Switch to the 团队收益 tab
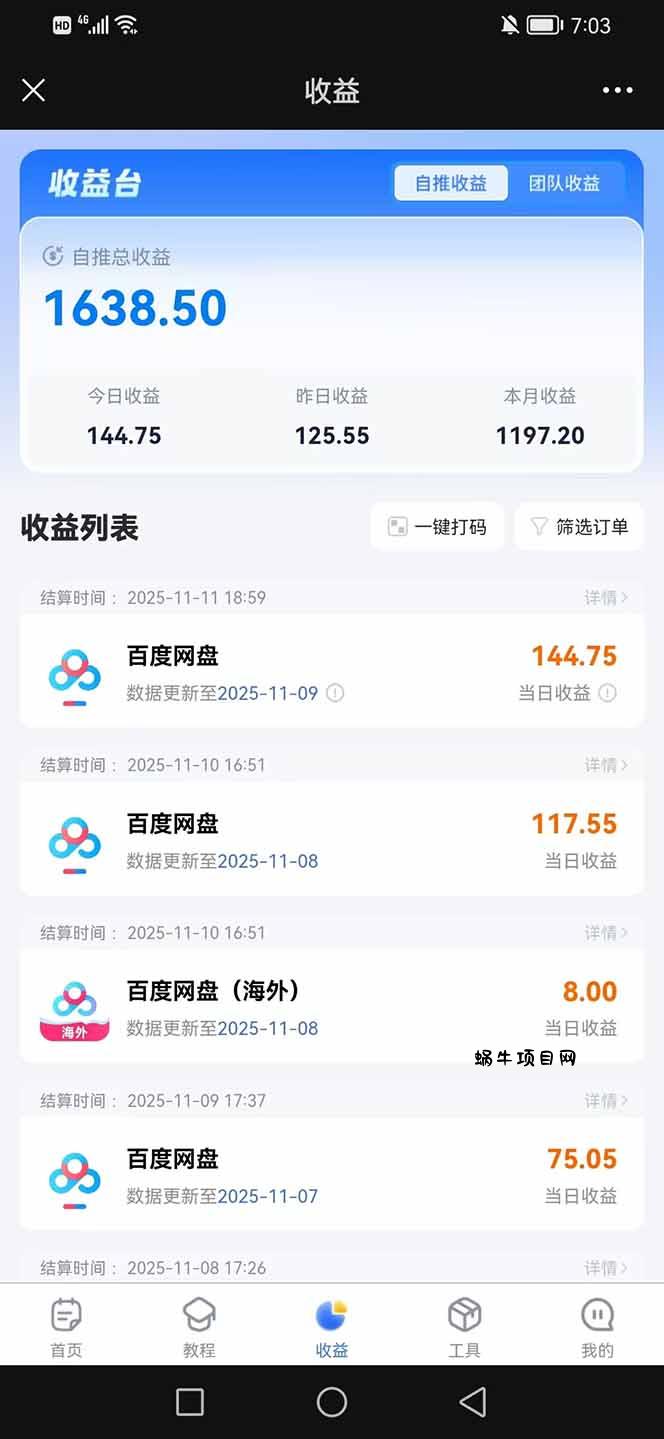664x1439 pixels. click(564, 183)
